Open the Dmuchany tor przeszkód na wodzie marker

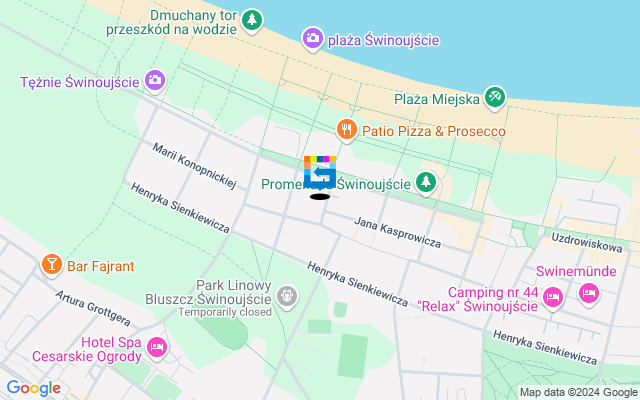(253, 19)
